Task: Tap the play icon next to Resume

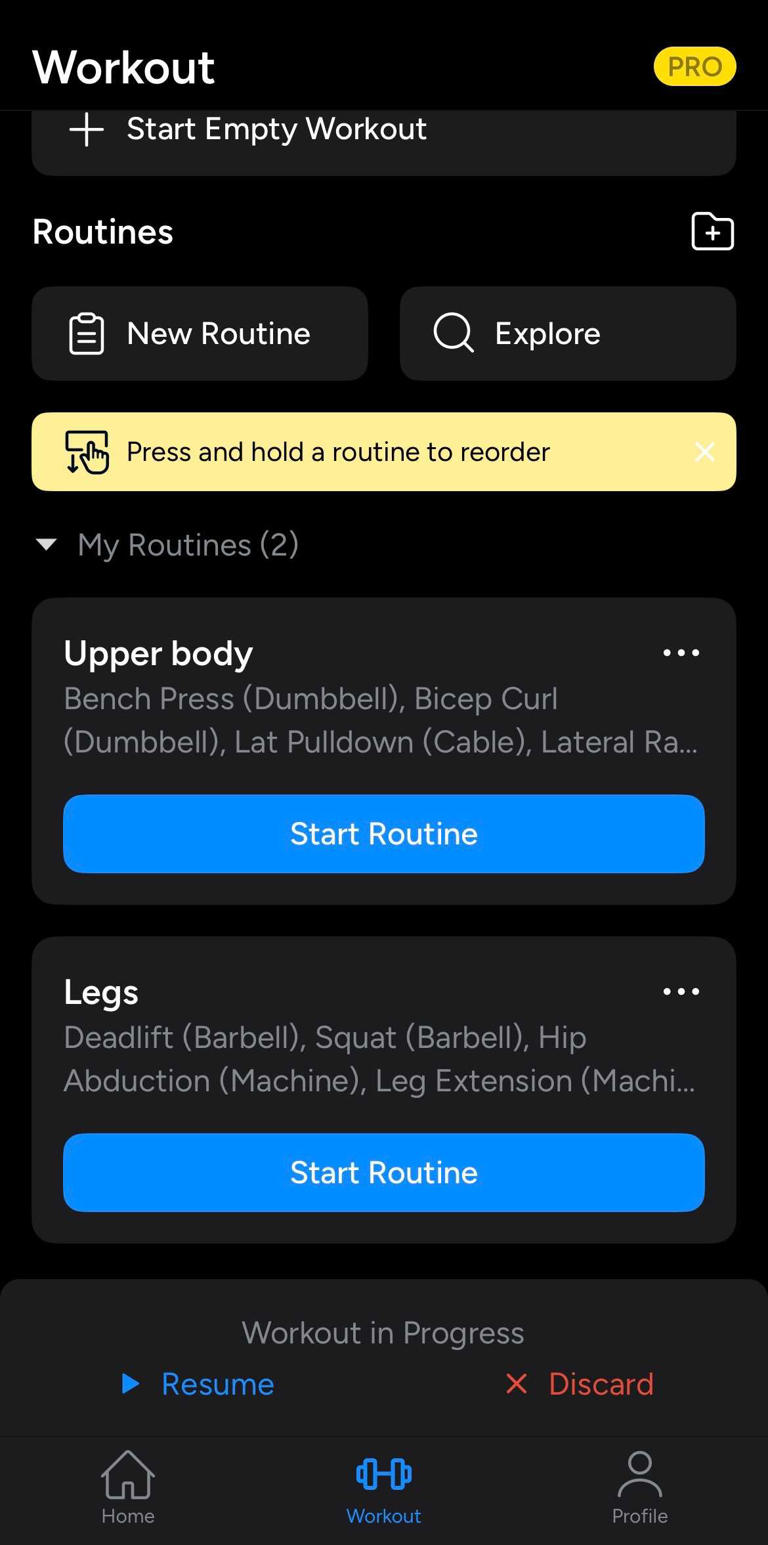Action: [x=130, y=1384]
